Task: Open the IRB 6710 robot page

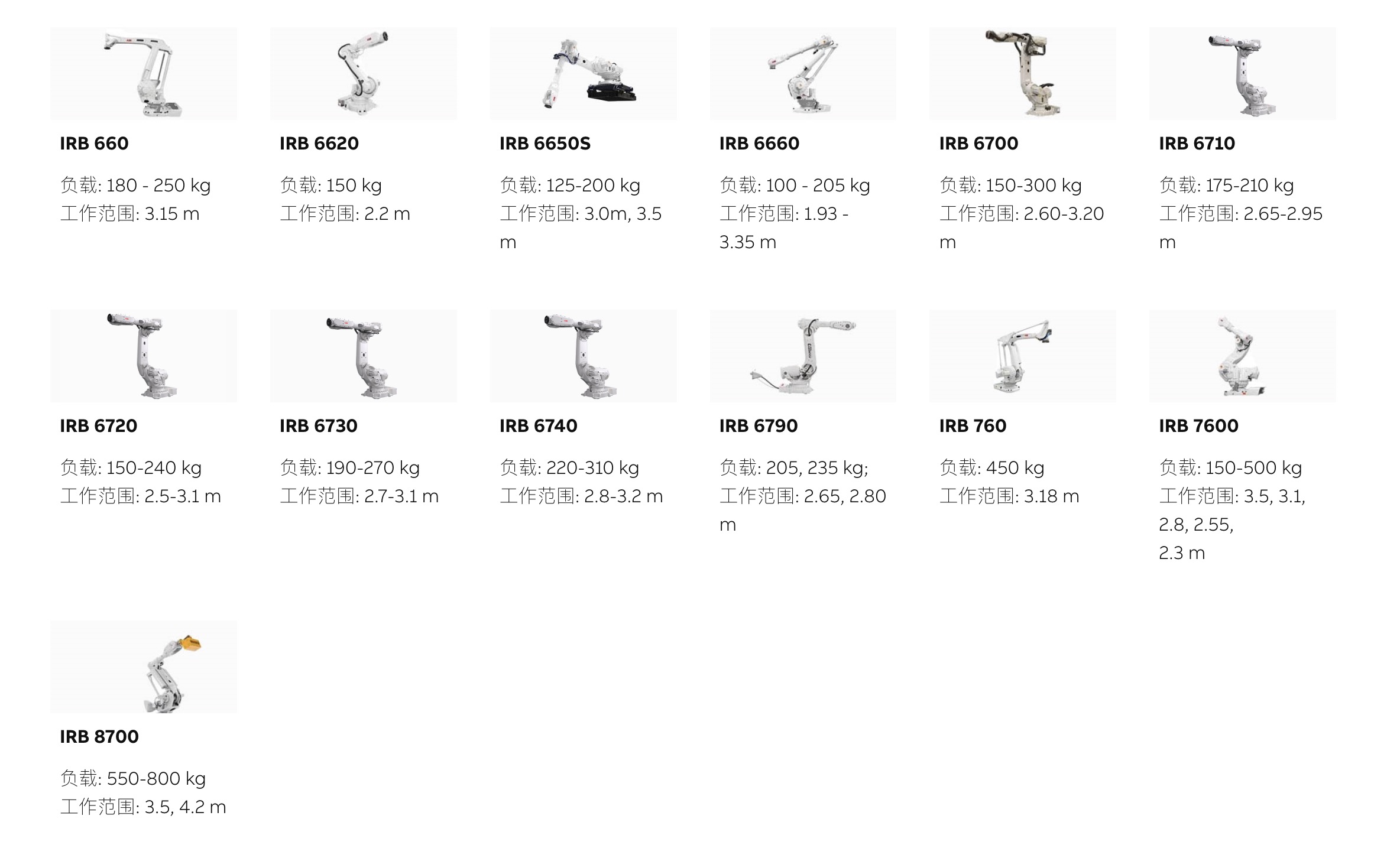Action: pos(1242,74)
